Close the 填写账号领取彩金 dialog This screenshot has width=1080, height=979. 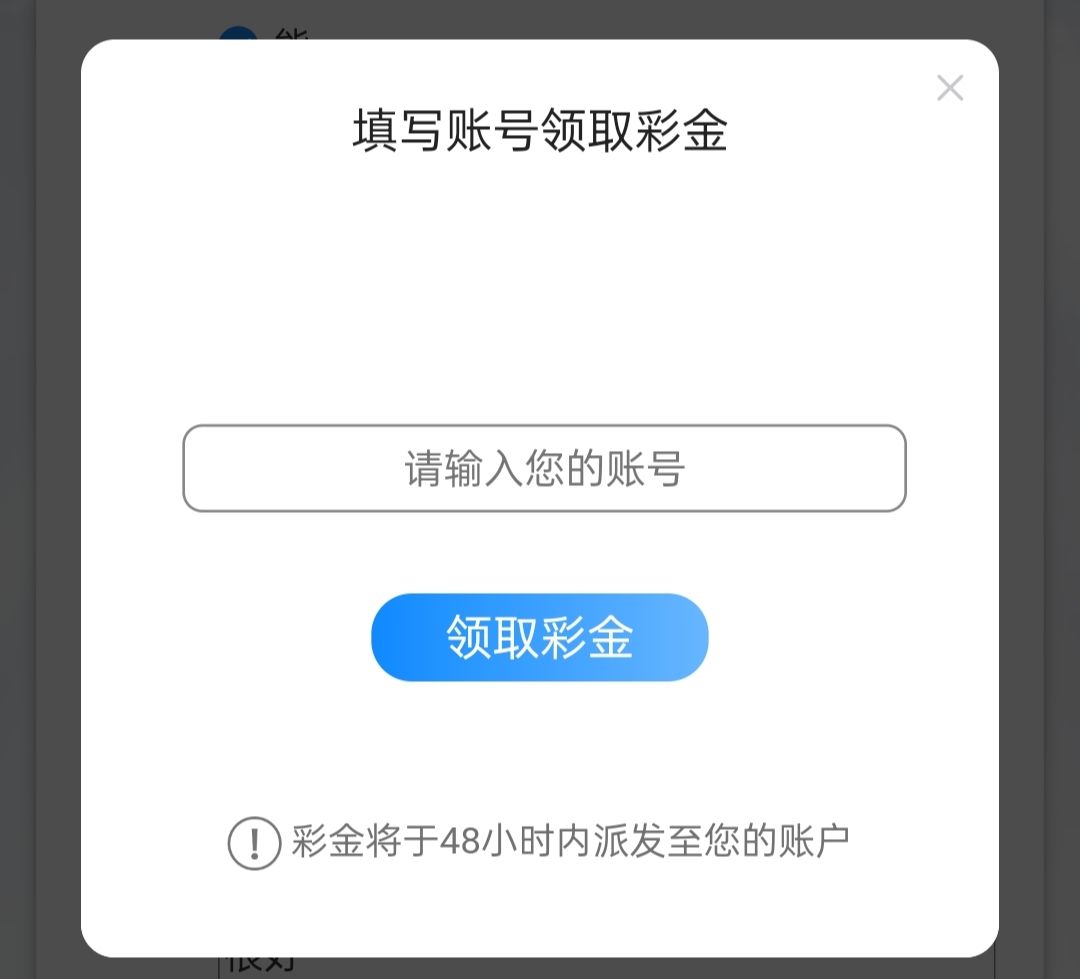(x=949, y=88)
